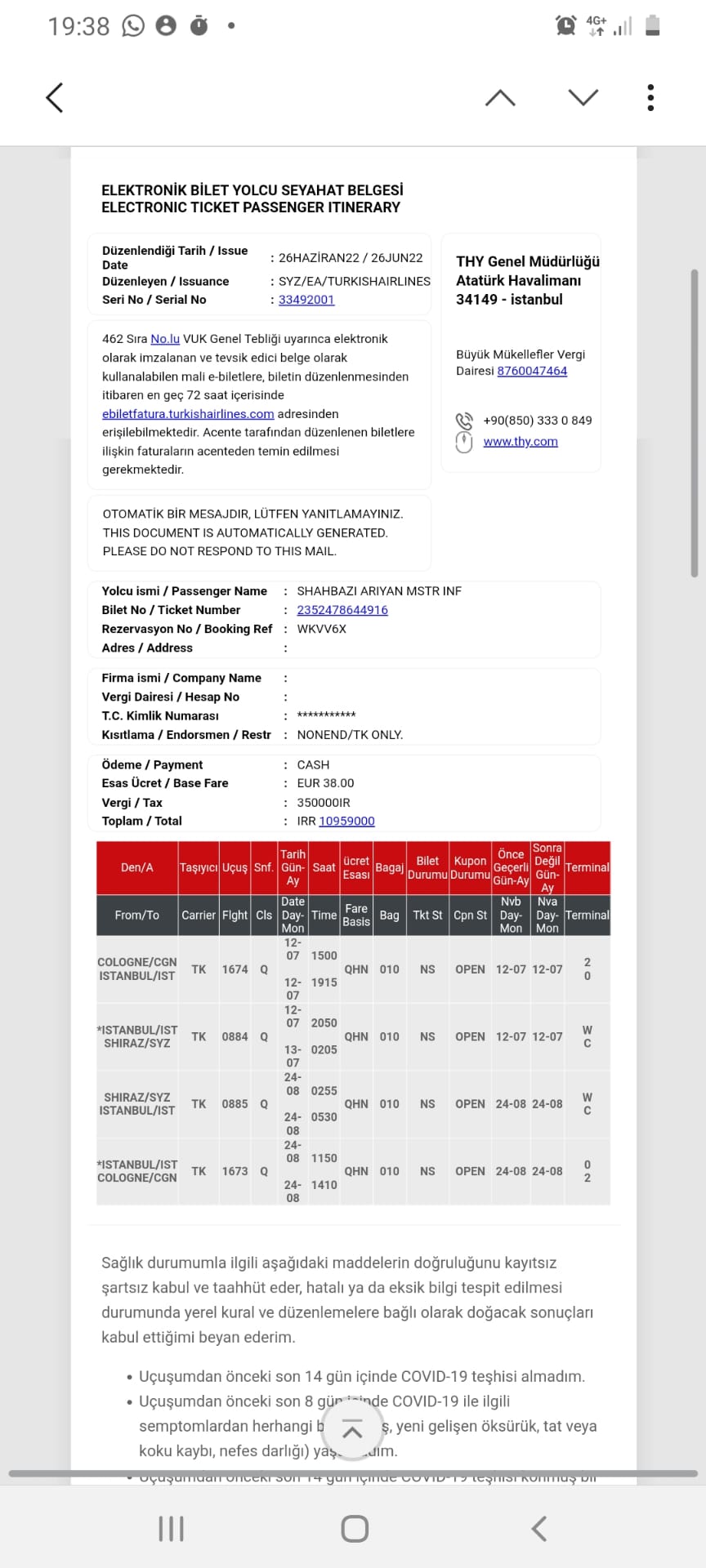Open the three-dot overflow menu

point(650,97)
